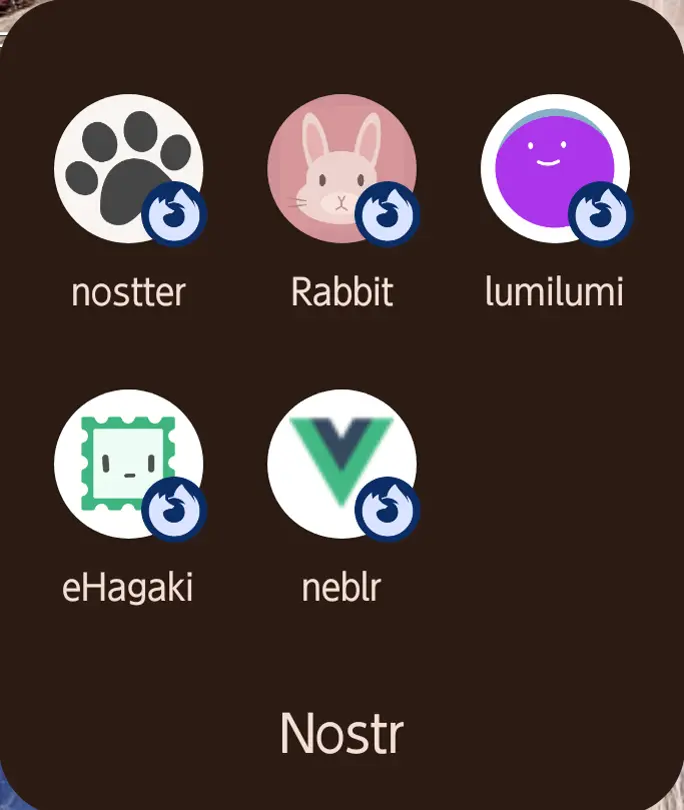Open lumilumi from the folder
Image resolution: width=684 pixels, height=810 pixels.
coord(554,168)
